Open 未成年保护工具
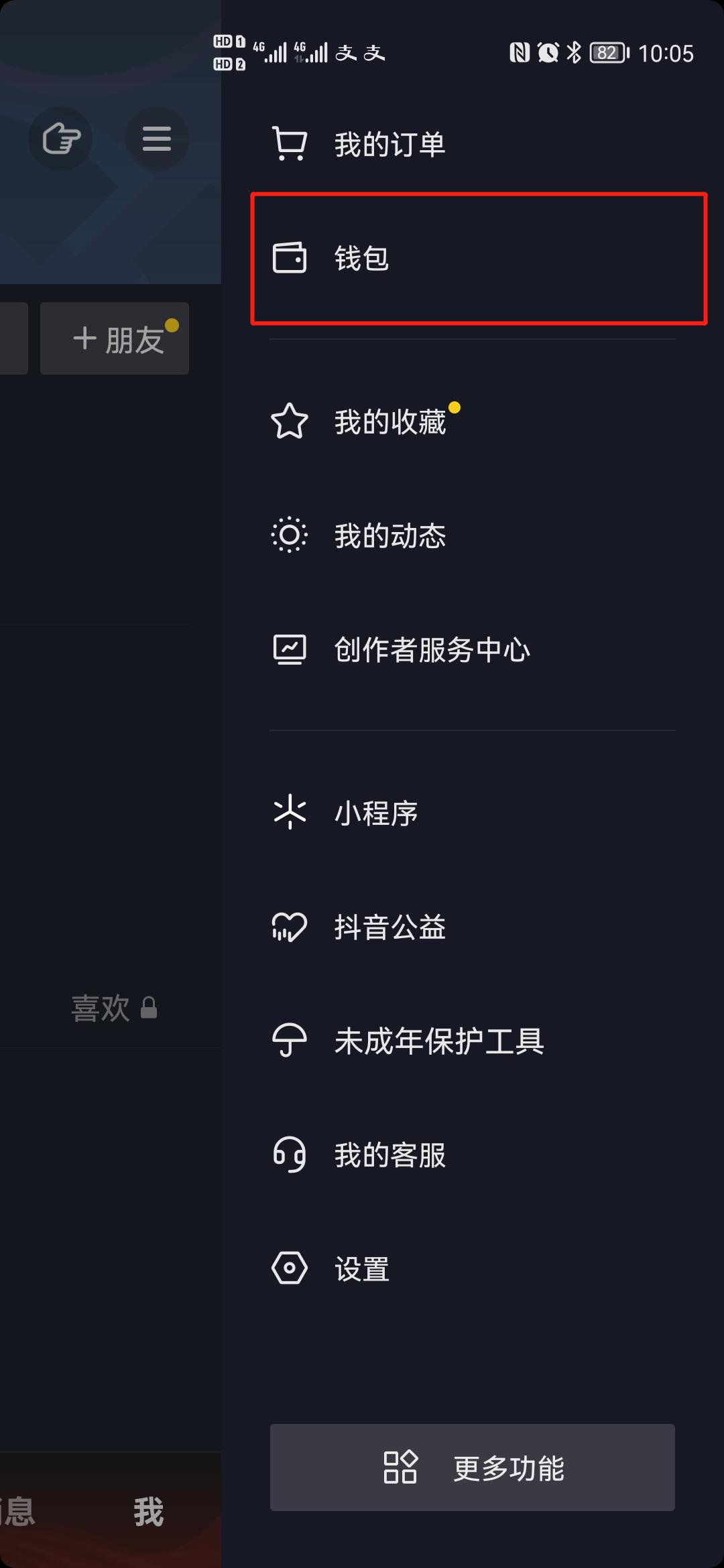This screenshot has height=1568, width=724. (x=473, y=1041)
